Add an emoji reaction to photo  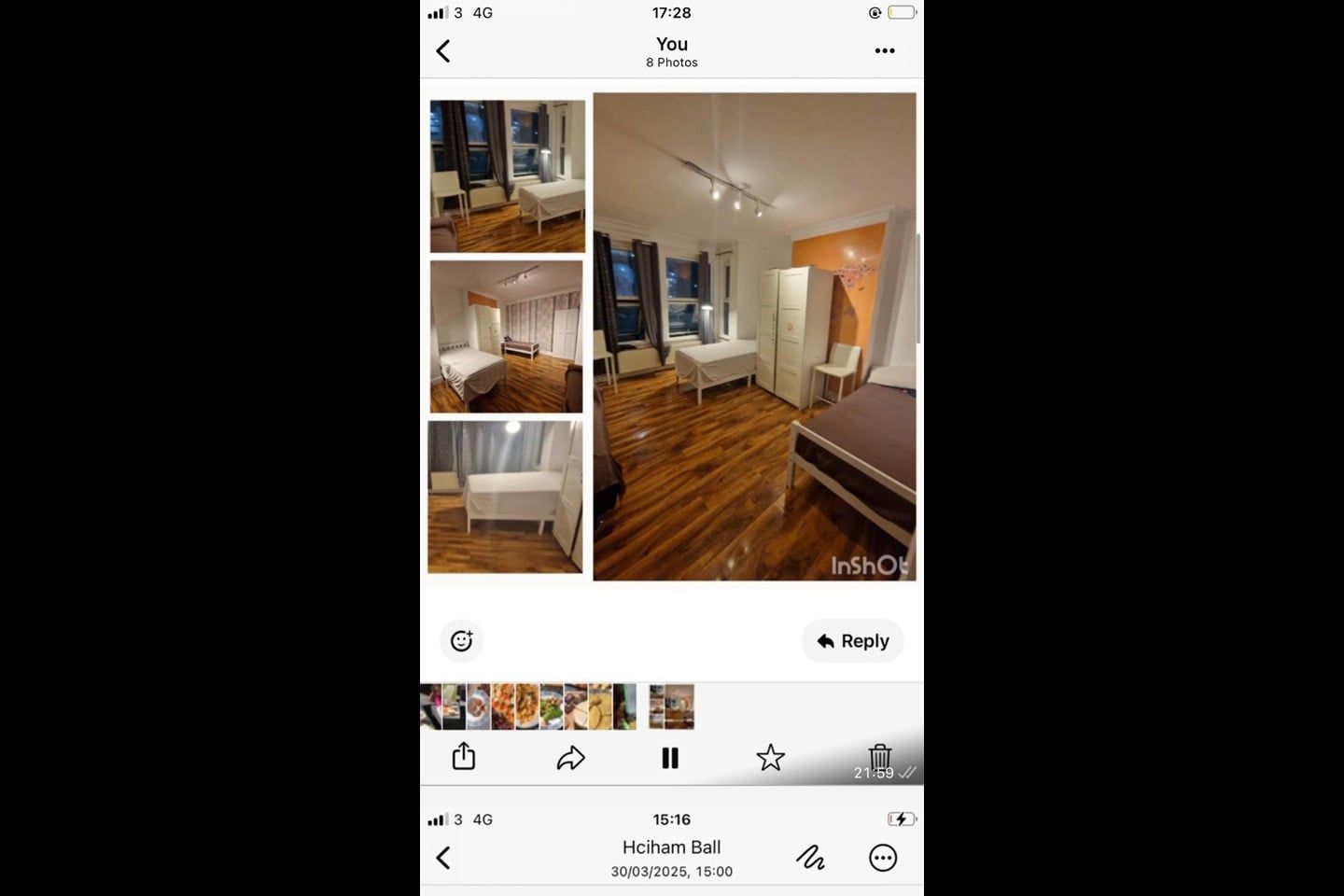click(x=461, y=641)
